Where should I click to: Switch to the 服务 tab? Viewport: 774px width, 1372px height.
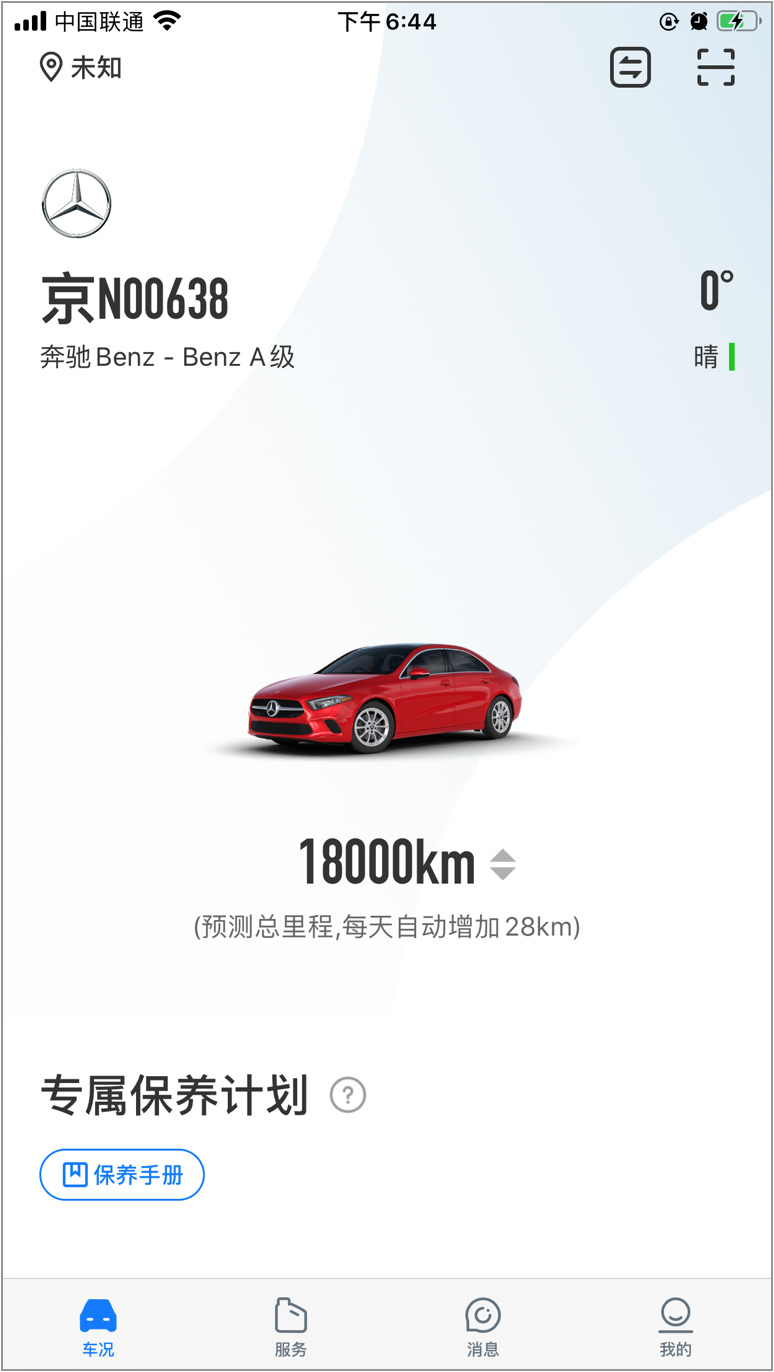tap(290, 1326)
